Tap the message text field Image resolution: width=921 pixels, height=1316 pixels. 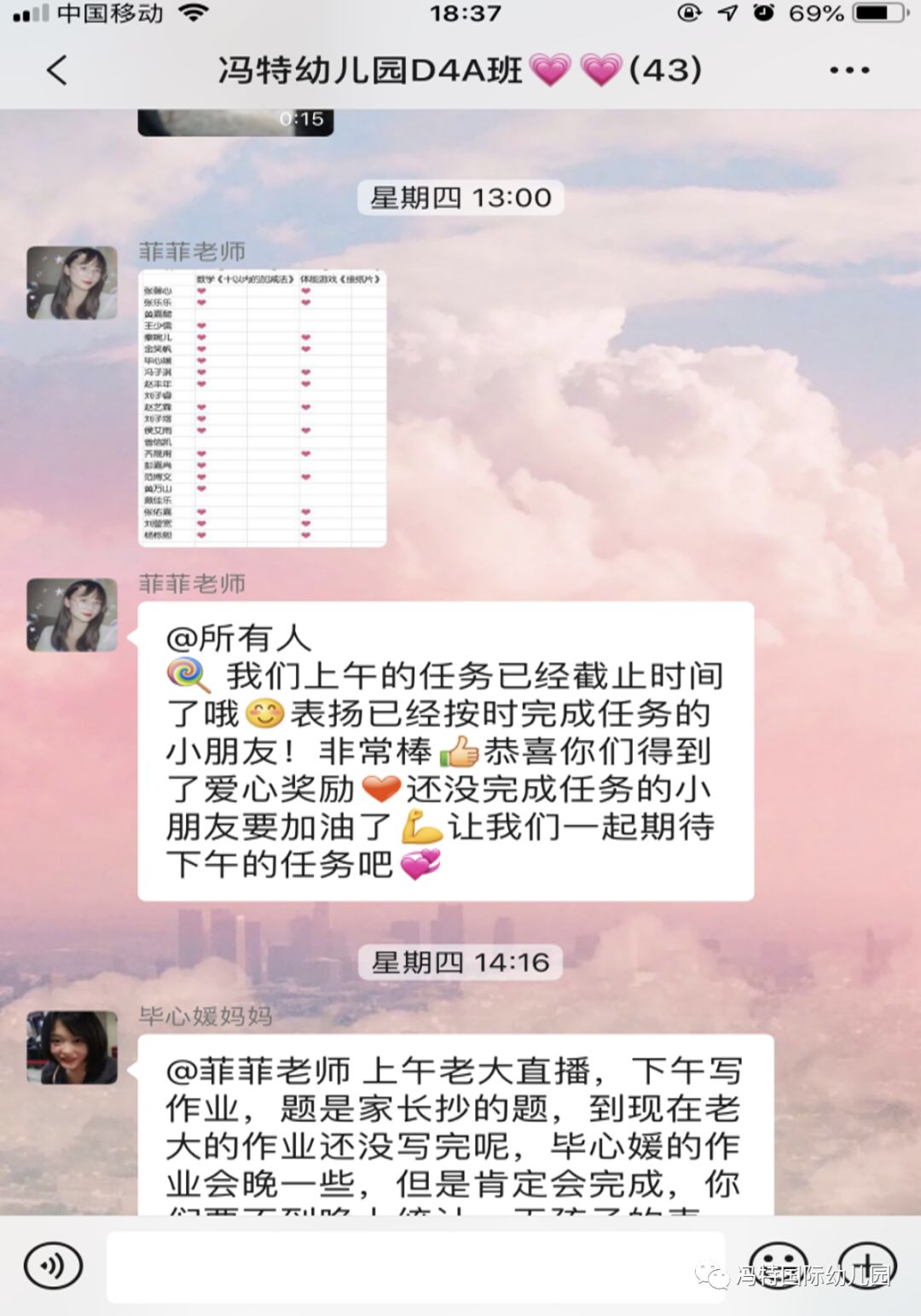click(415, 1266)
